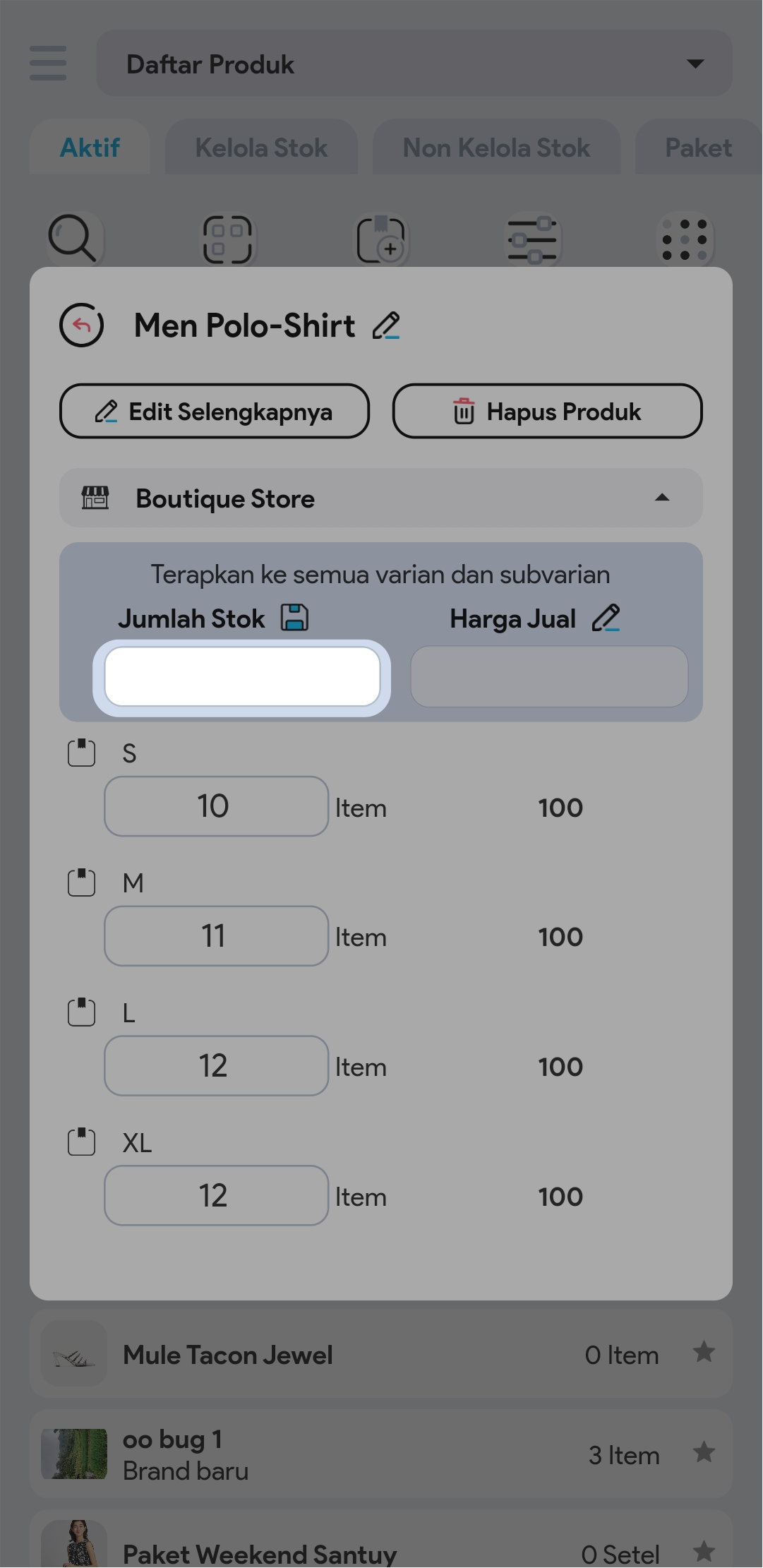Open Edit Selengkapnya
The height and width of the screenshot is (1568, 763).
[x=215, y=412]
